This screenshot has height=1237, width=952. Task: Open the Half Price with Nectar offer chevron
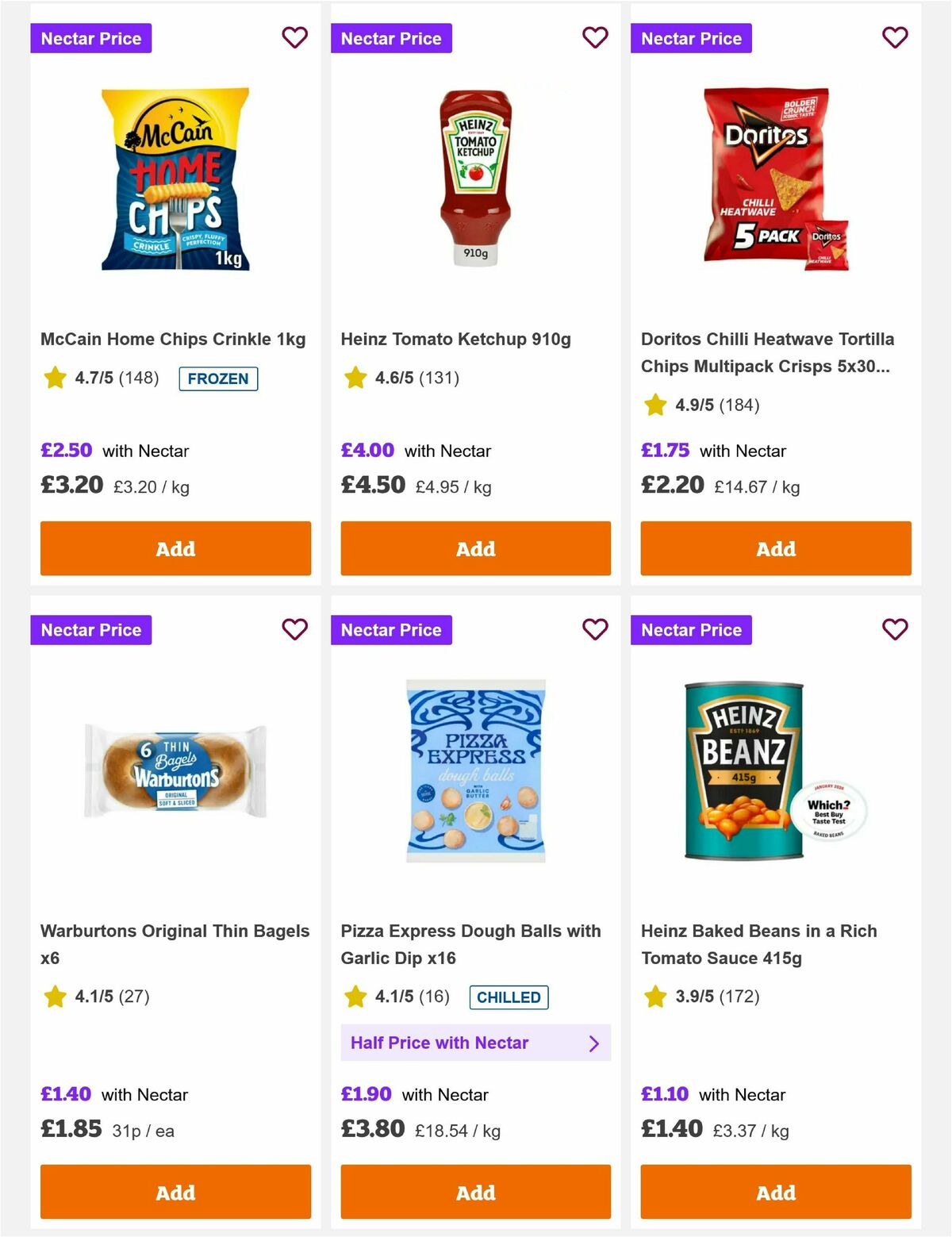click(x=593, y=1043)
